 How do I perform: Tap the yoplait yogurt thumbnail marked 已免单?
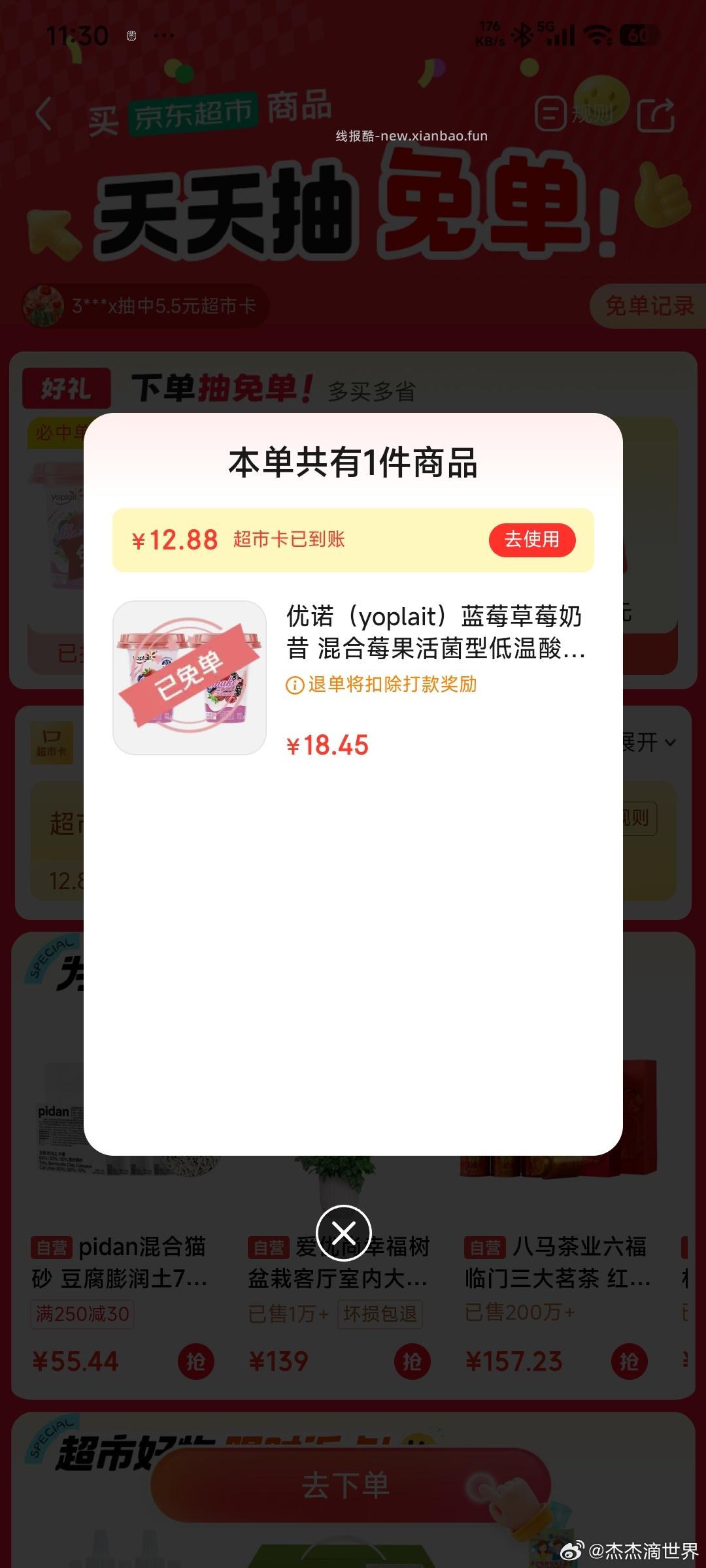[x=189, y=679]
